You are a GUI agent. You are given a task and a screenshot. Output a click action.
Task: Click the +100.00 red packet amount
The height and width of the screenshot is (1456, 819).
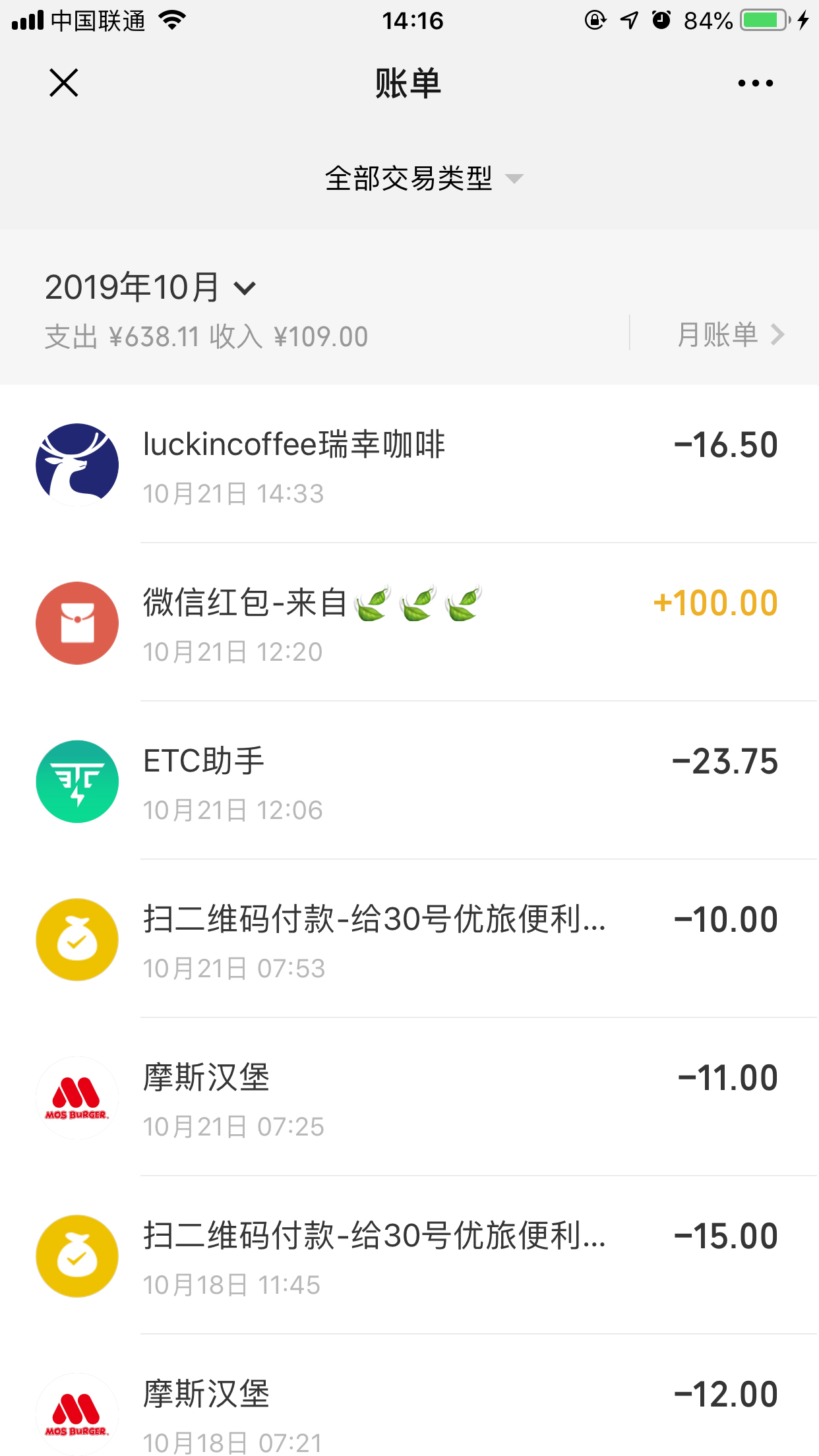click(x=715, y=602)
